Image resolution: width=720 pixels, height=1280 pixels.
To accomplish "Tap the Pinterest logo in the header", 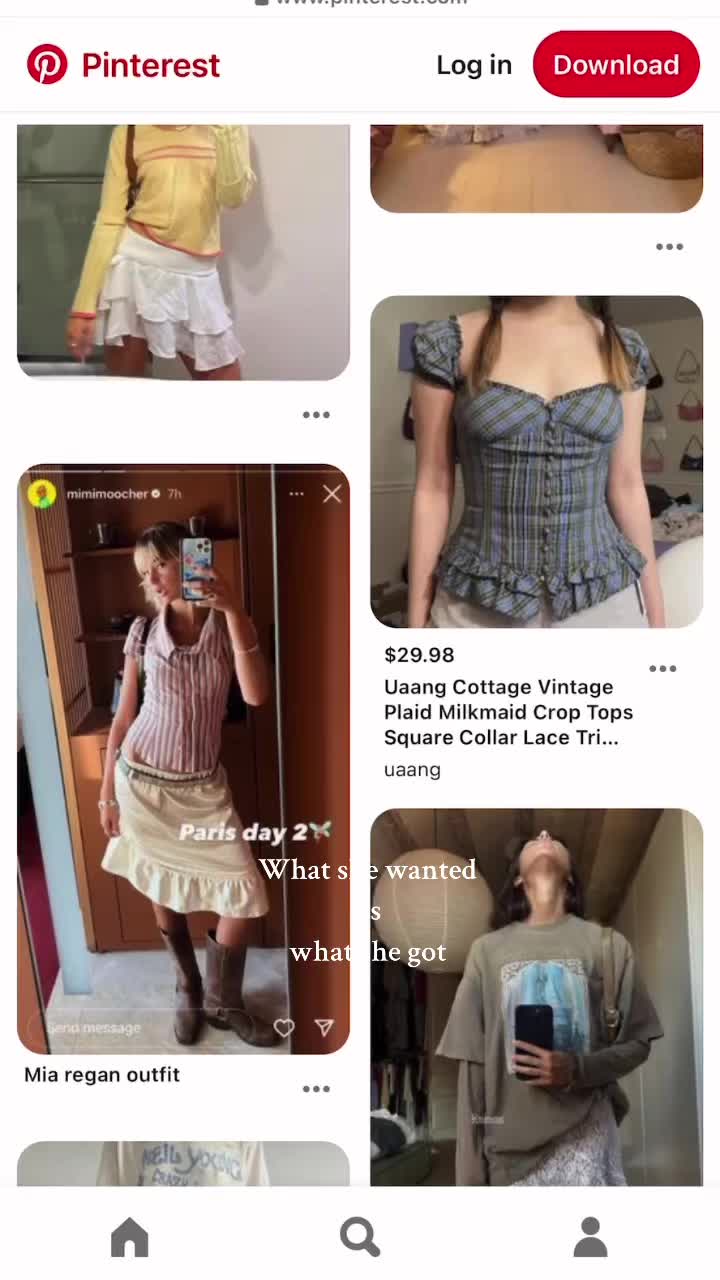I will click(x=123, y=65).
